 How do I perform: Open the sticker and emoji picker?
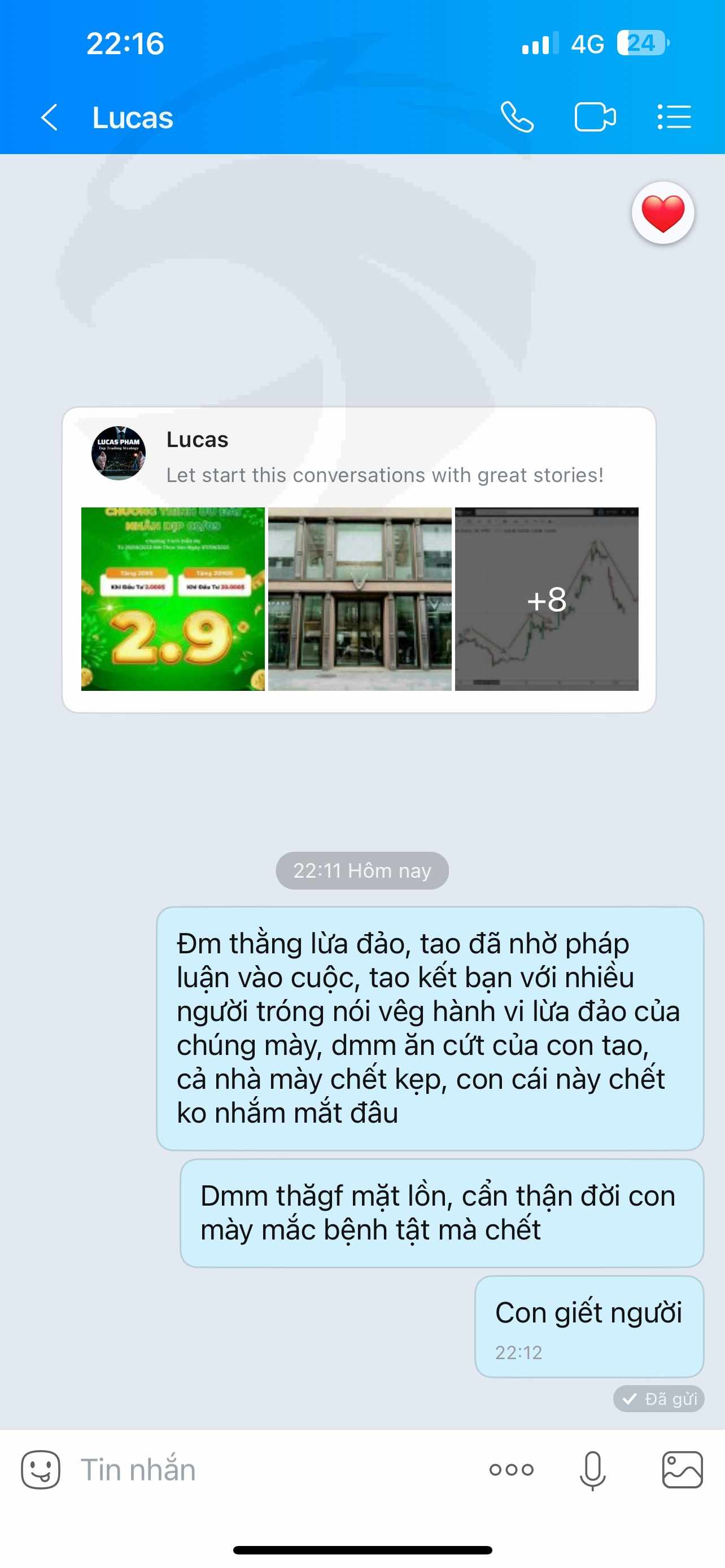[41, 1469]
